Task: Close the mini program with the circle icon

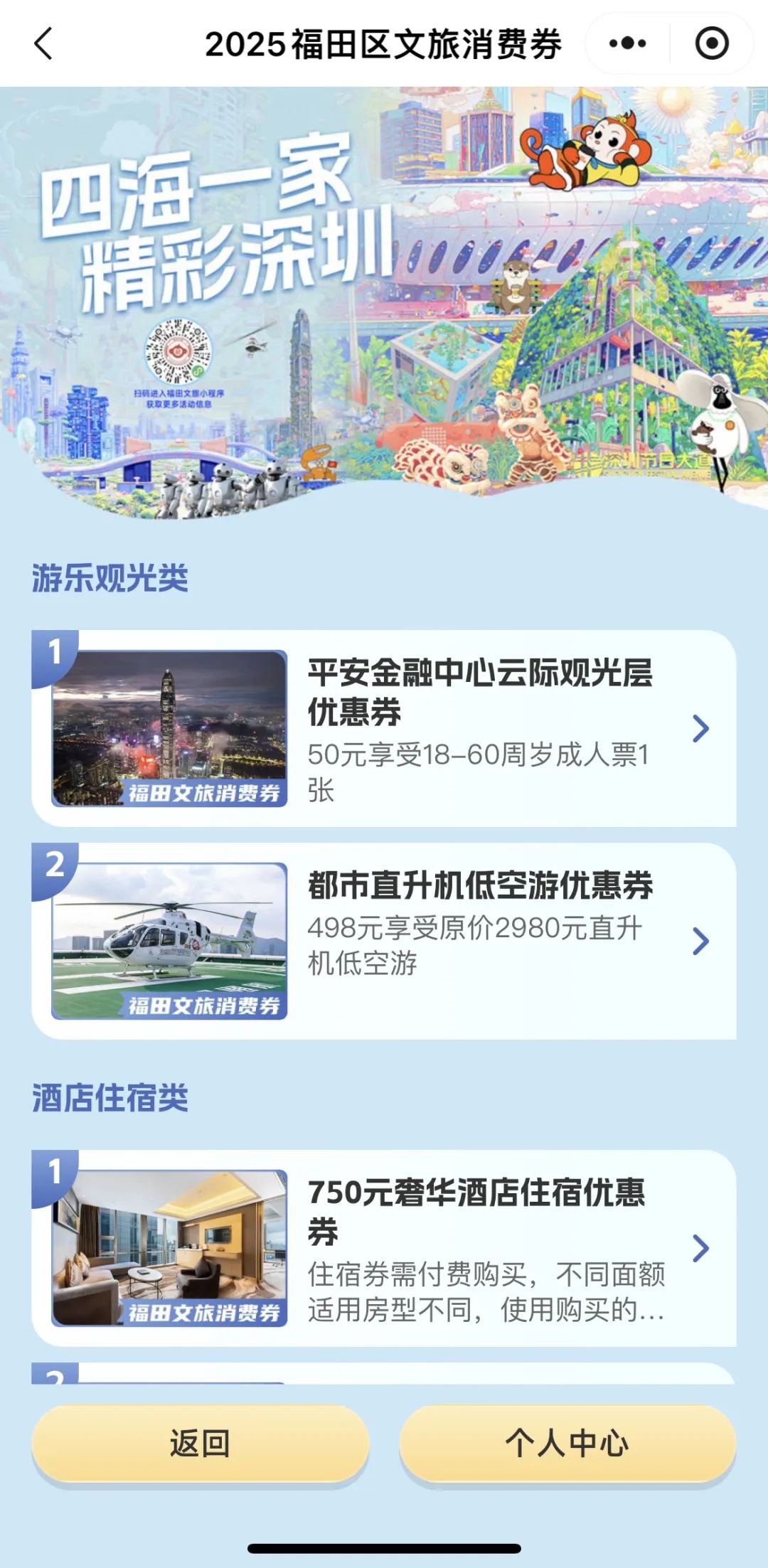Action: tap(711, 43)
